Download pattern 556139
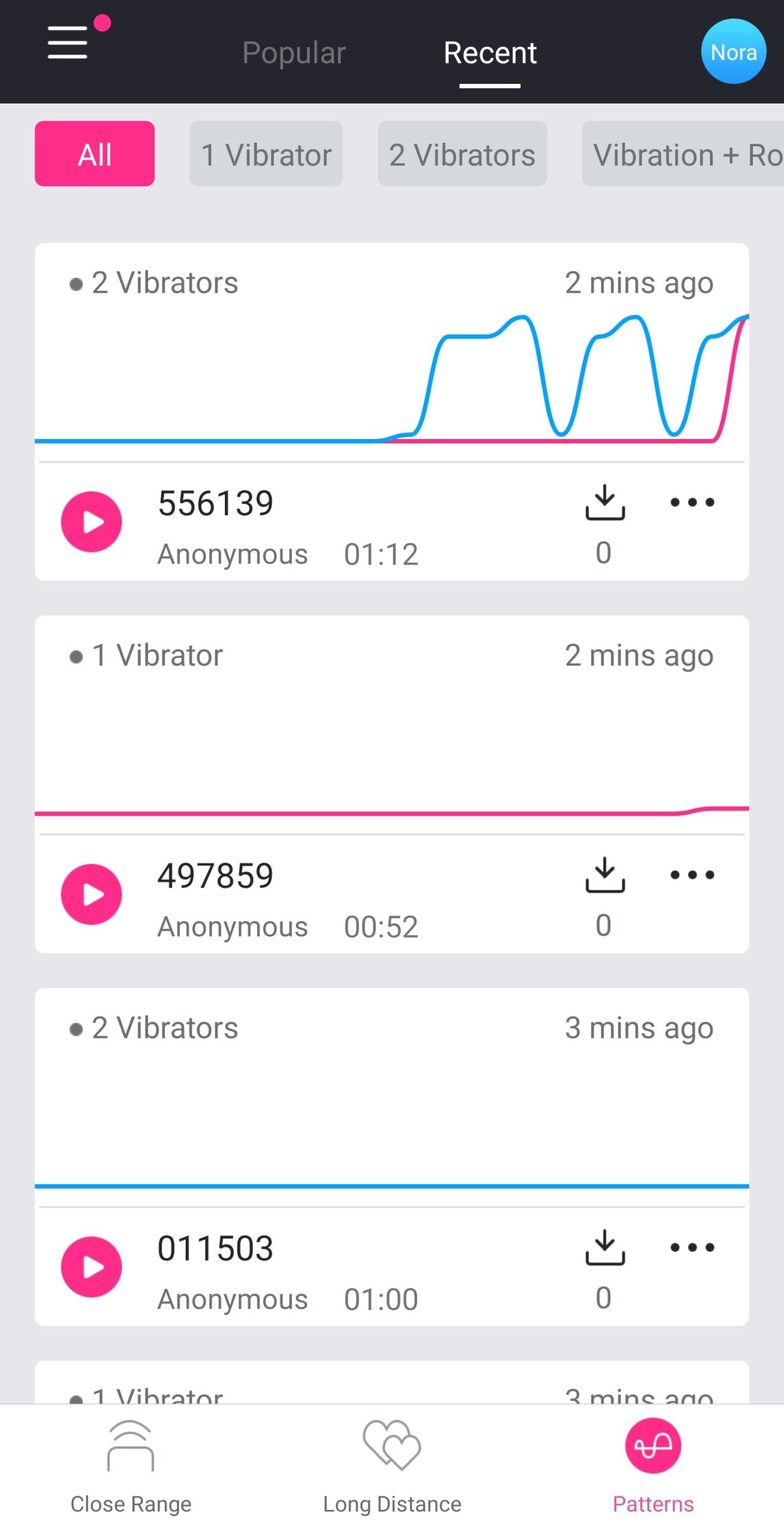 [x=605, y=503]
